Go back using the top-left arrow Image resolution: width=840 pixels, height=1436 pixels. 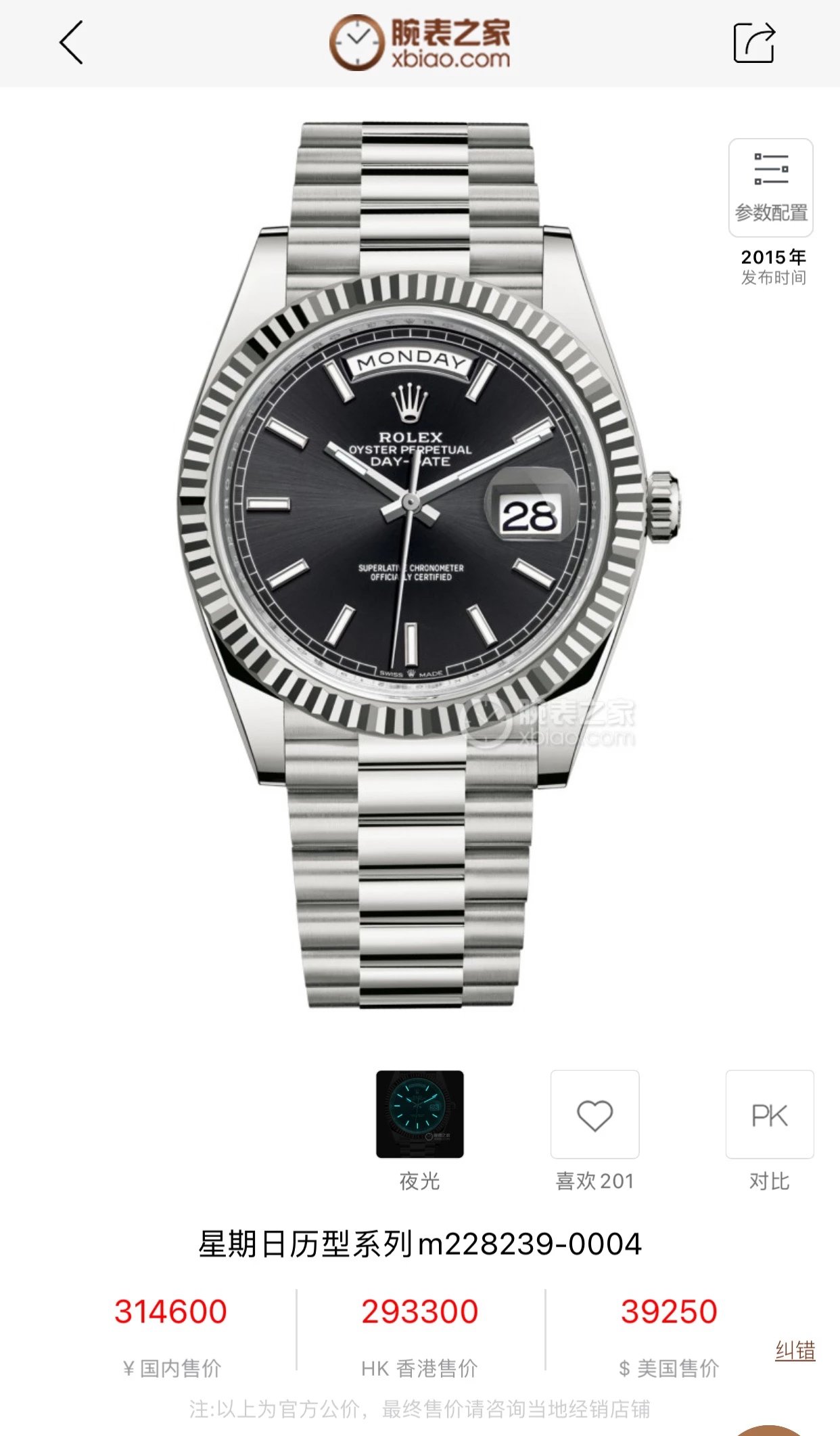click(x=72, y=43)
